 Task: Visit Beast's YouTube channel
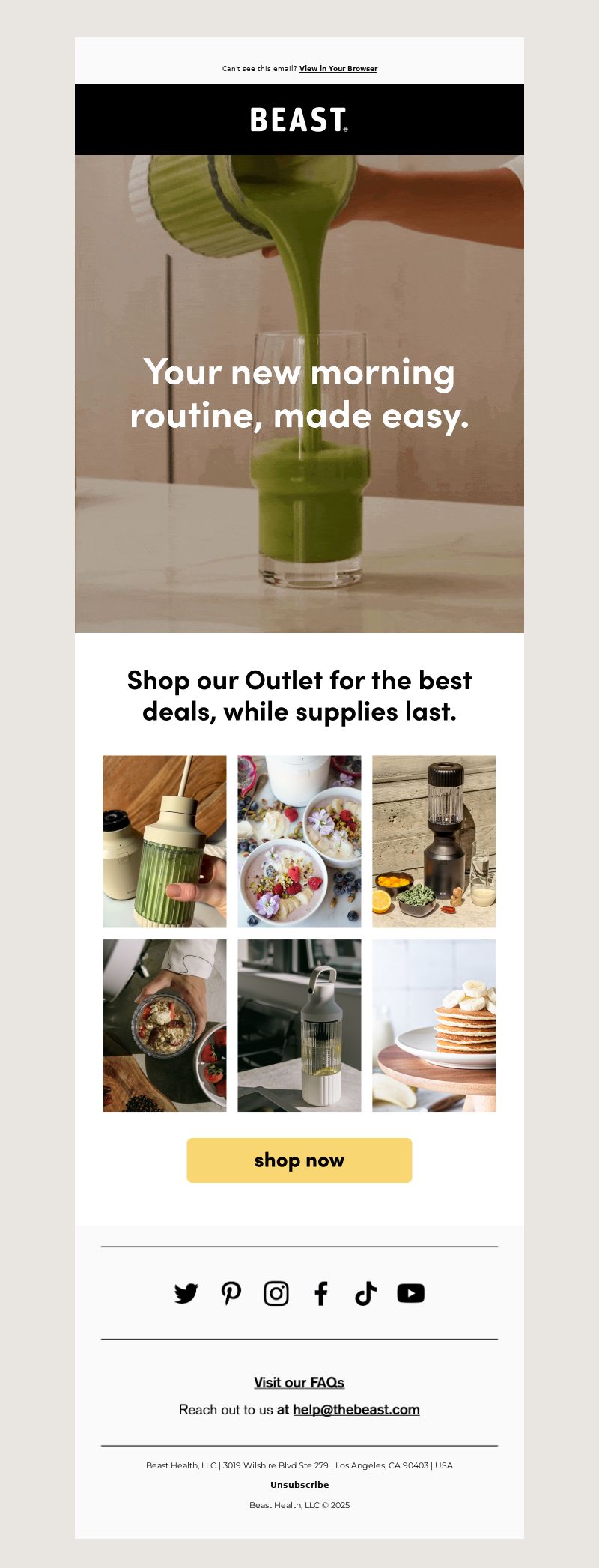tap(410, 1294)
